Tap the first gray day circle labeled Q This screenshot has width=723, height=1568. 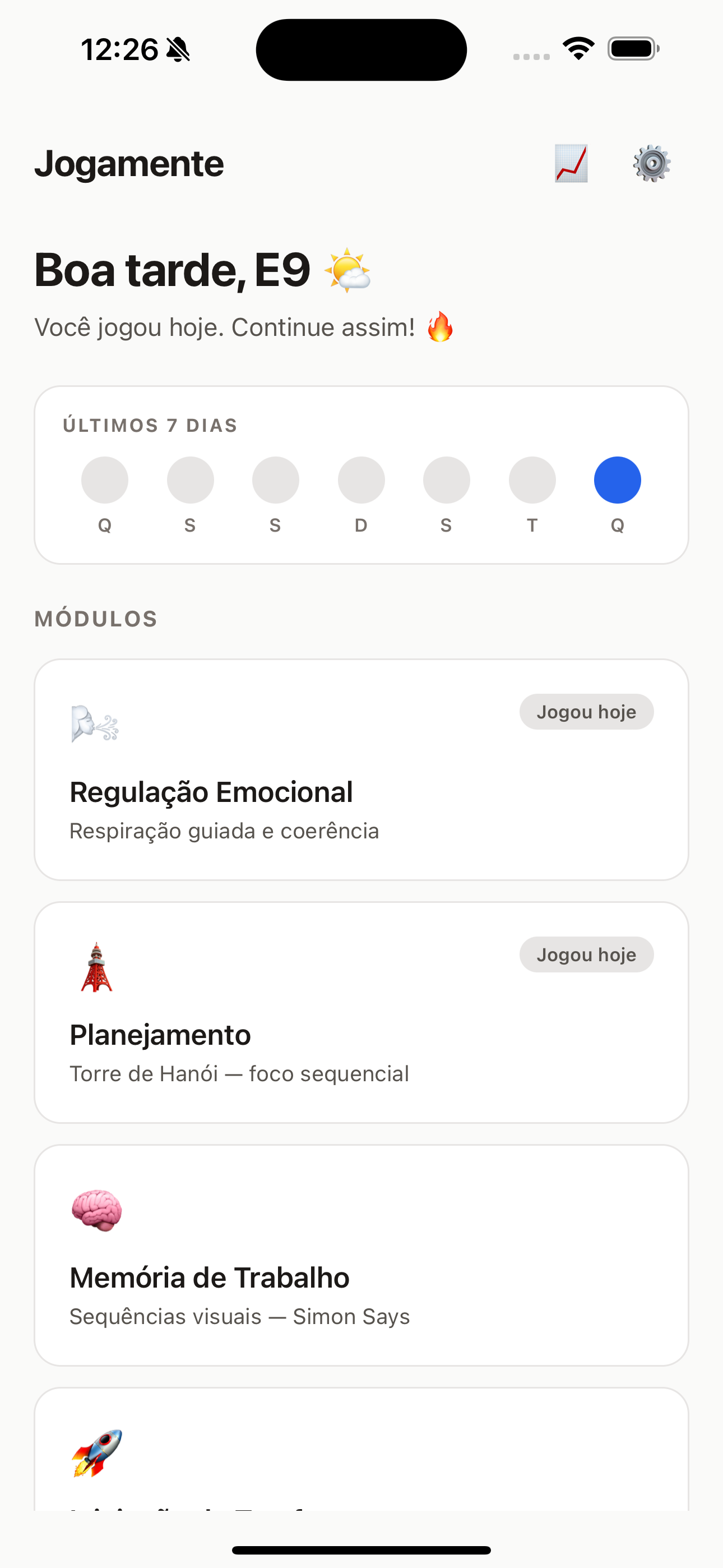click(x=105, y=479)
